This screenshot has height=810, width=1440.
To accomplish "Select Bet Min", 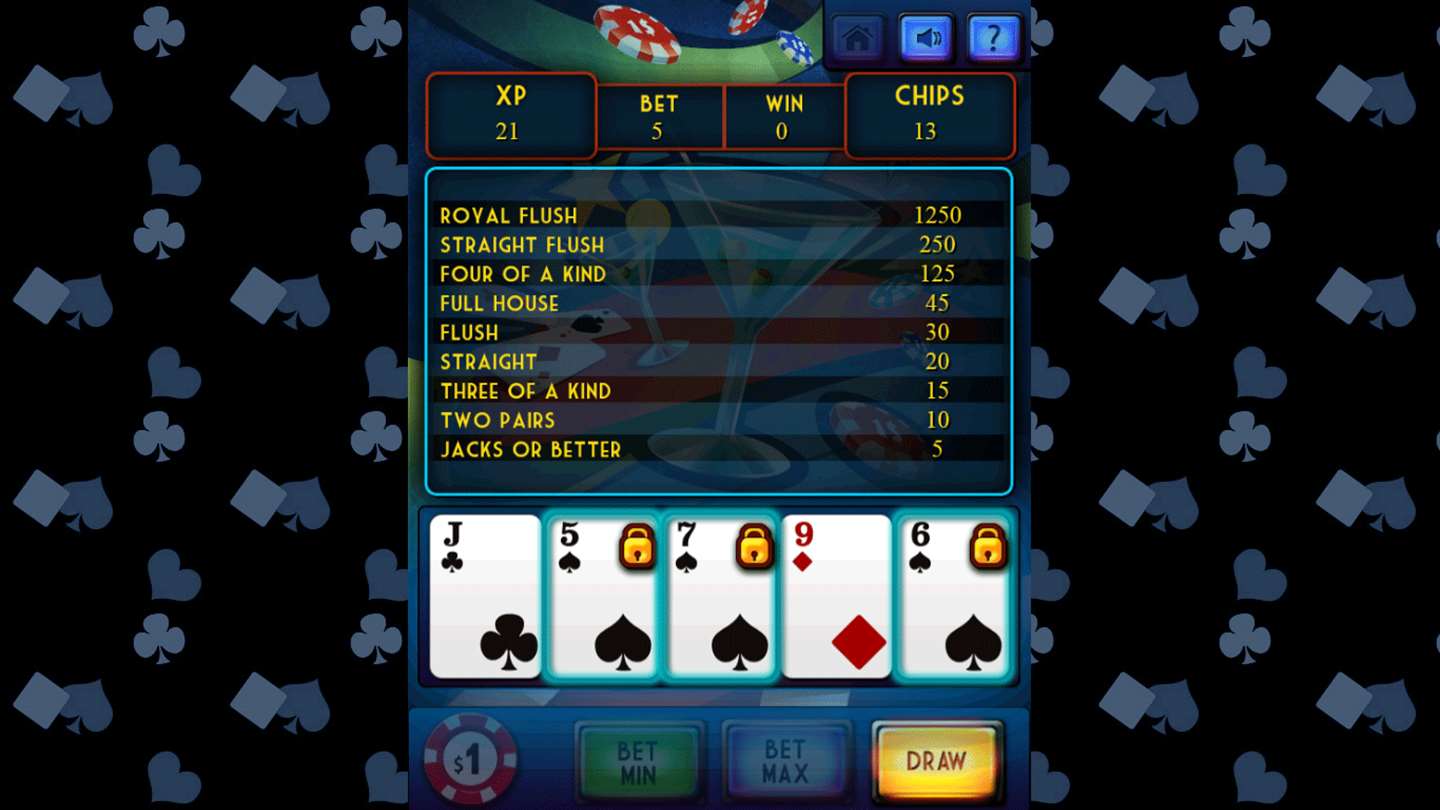I will (638, 762).
